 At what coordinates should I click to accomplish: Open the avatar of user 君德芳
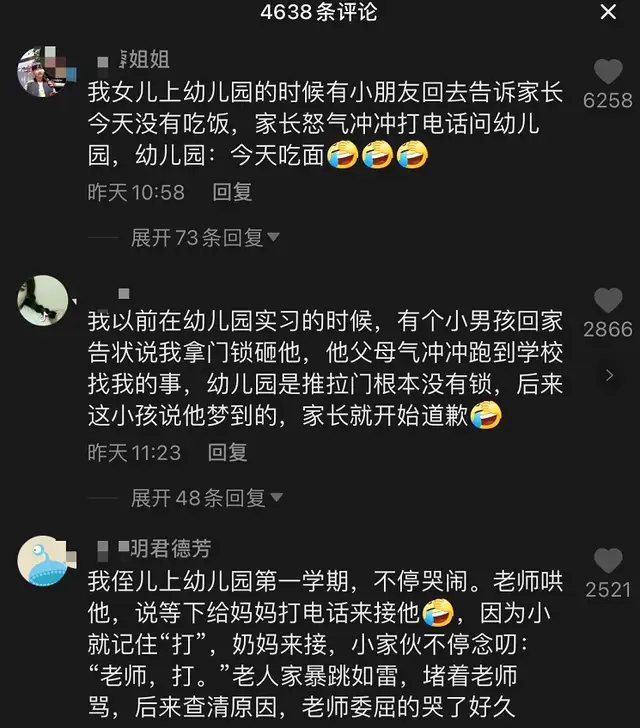point(43,561)
